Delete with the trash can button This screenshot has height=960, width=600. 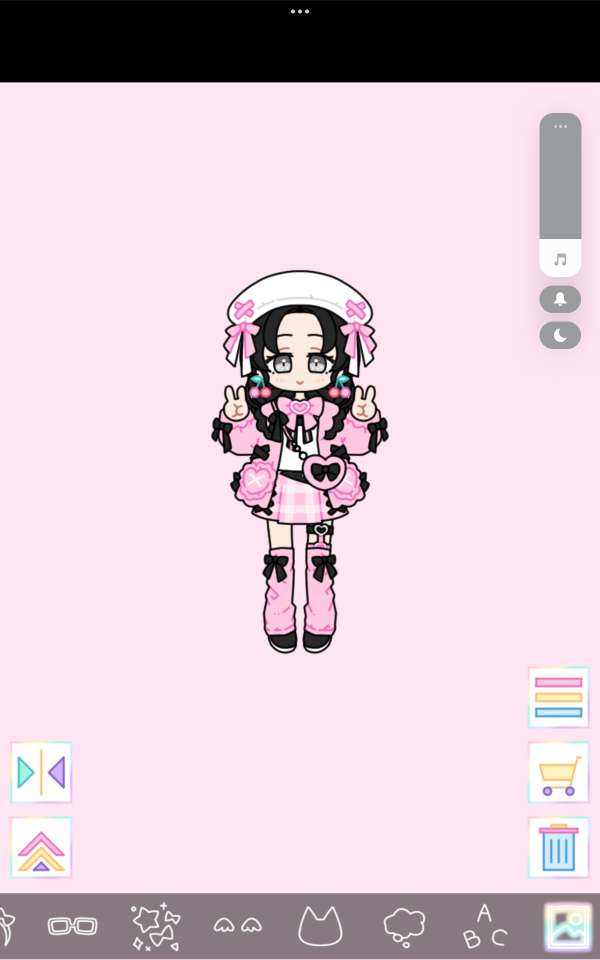click(x=558, y=848)
